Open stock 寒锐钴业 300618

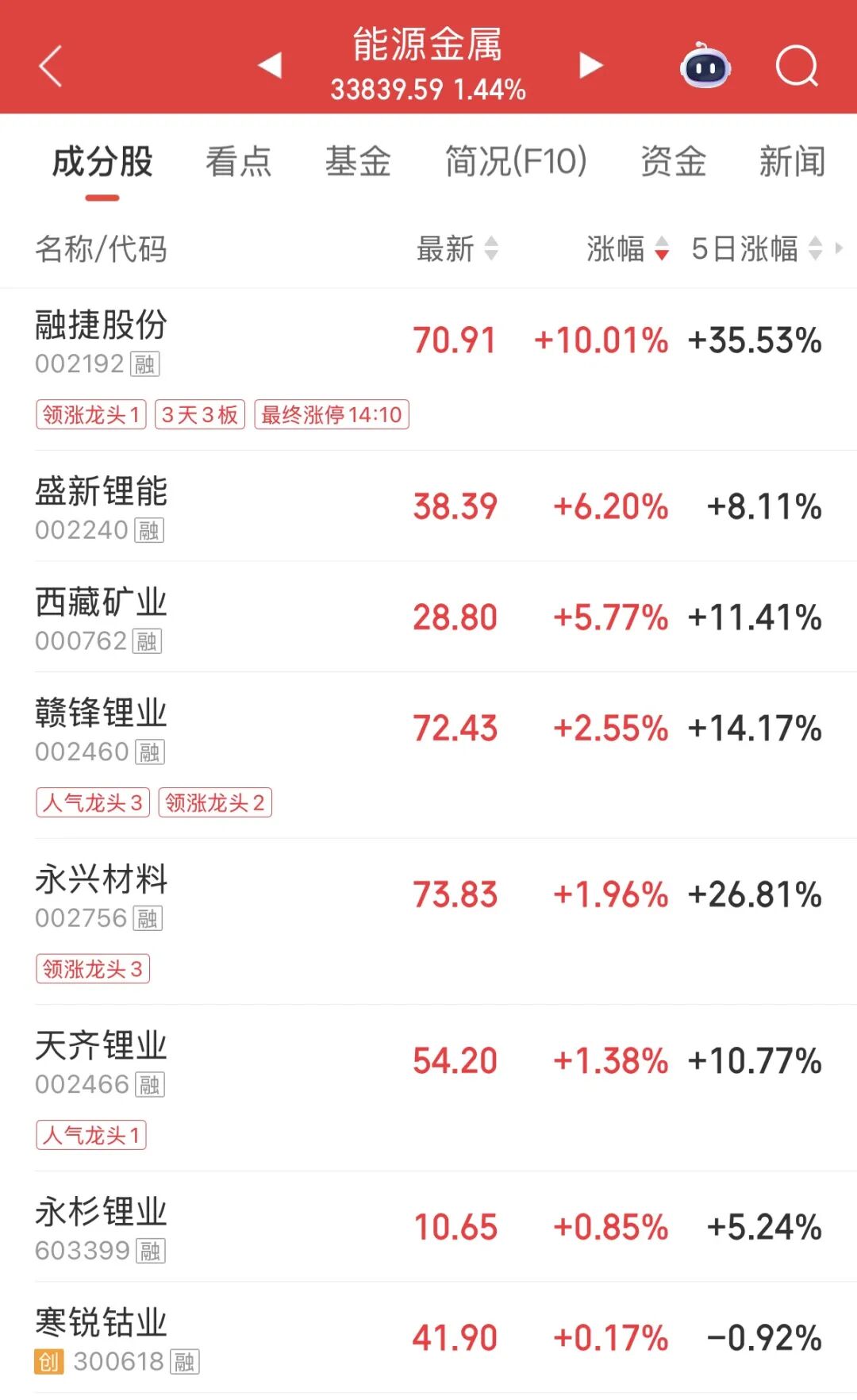pyautogui.click(x=102, y=1324)
